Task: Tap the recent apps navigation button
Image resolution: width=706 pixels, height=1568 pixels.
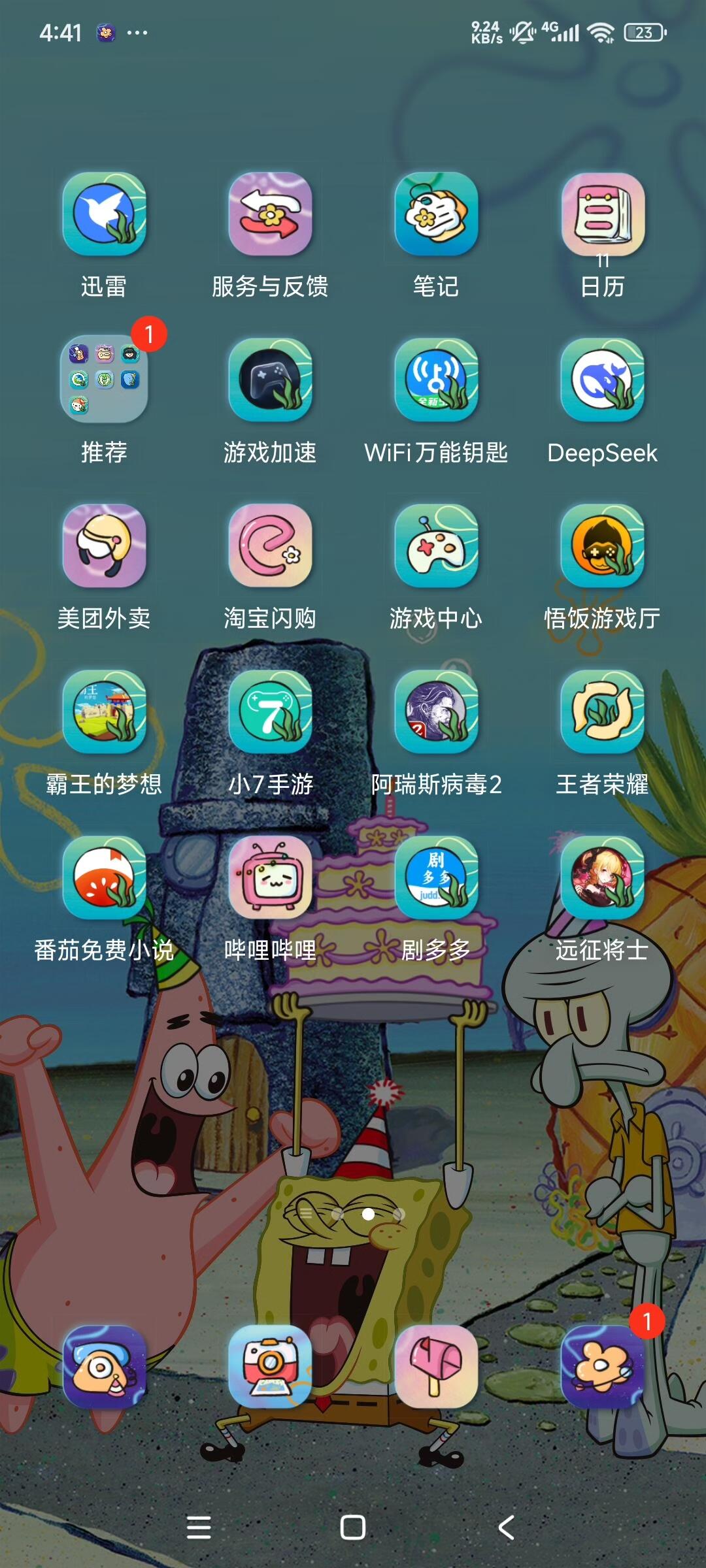Action: pyautogui.click(x=199, y=1527)
